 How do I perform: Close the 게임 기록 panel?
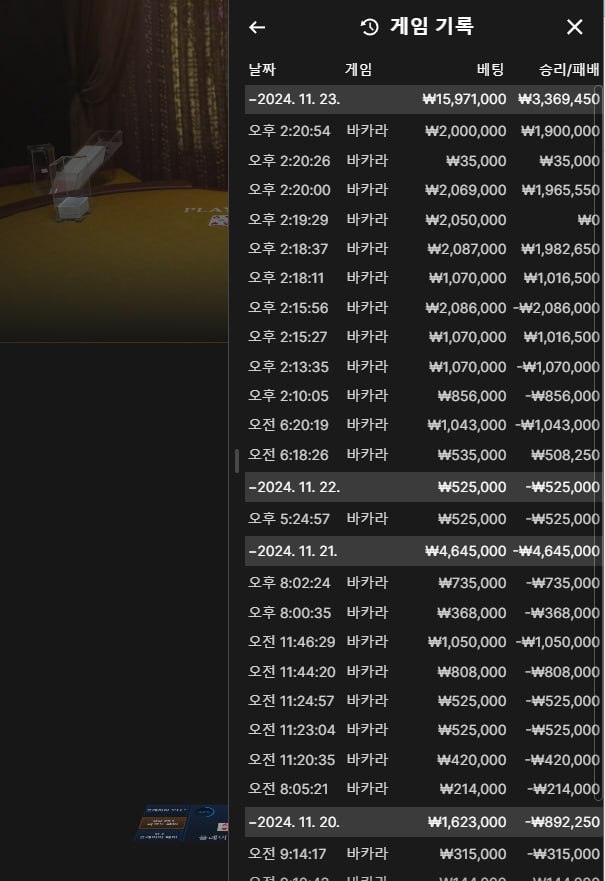click(x=574, y=27)
